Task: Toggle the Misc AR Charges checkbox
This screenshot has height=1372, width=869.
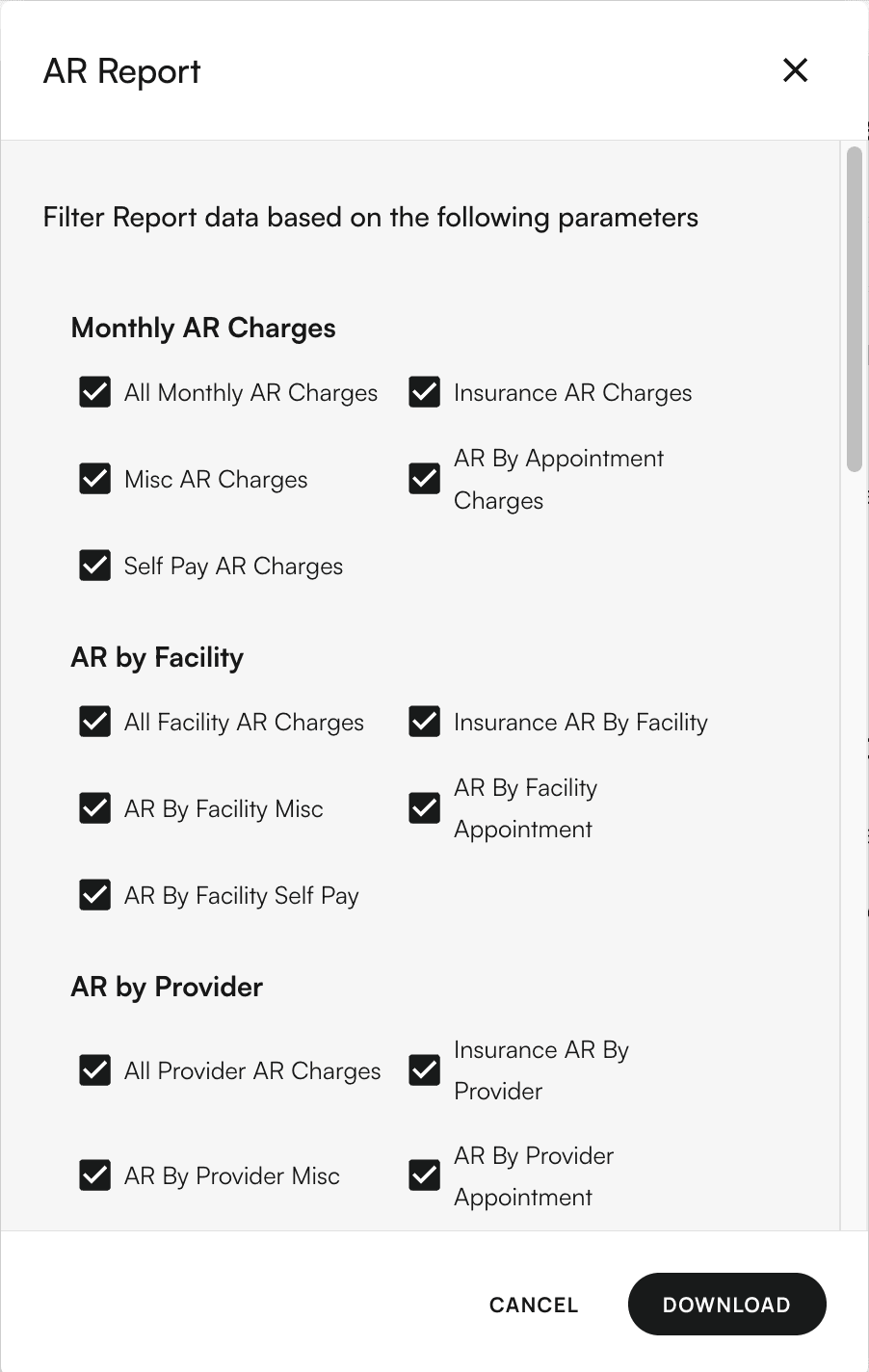Action: pyautogui.click(x=94, y=479)
